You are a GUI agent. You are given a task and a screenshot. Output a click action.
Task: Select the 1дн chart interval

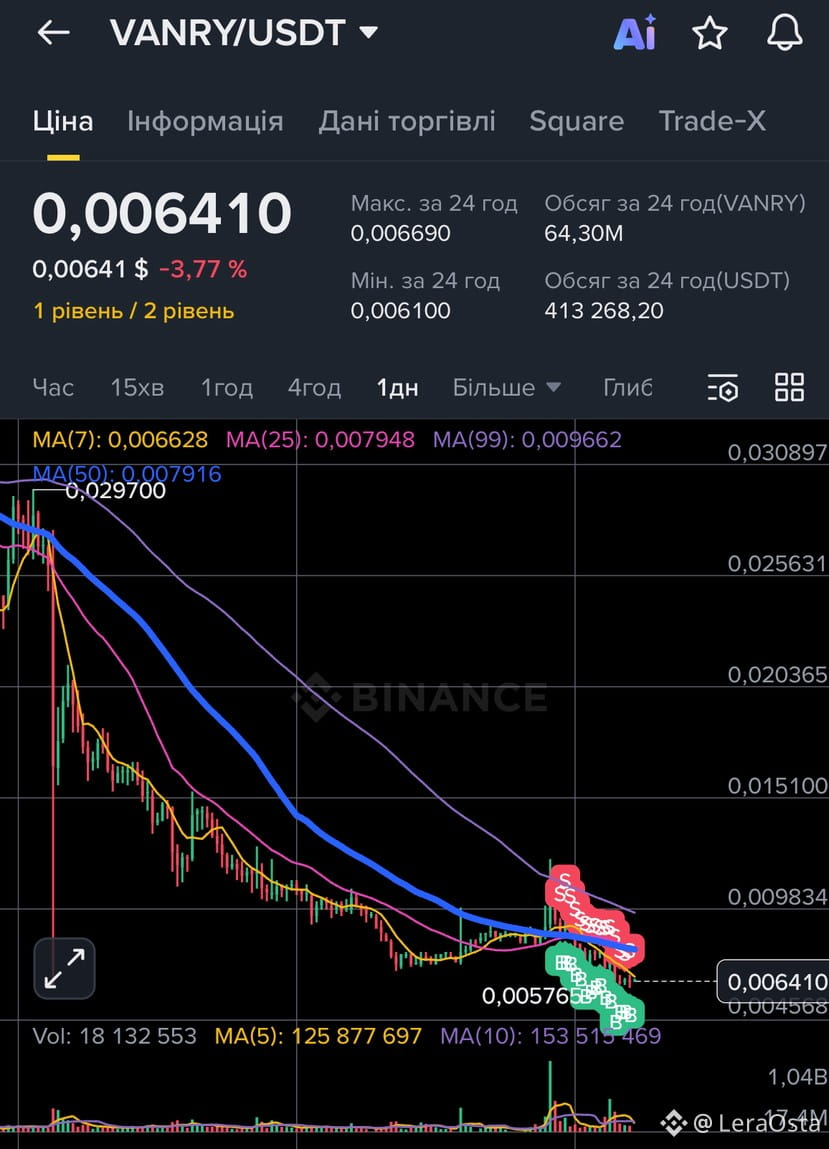[397, 387]
